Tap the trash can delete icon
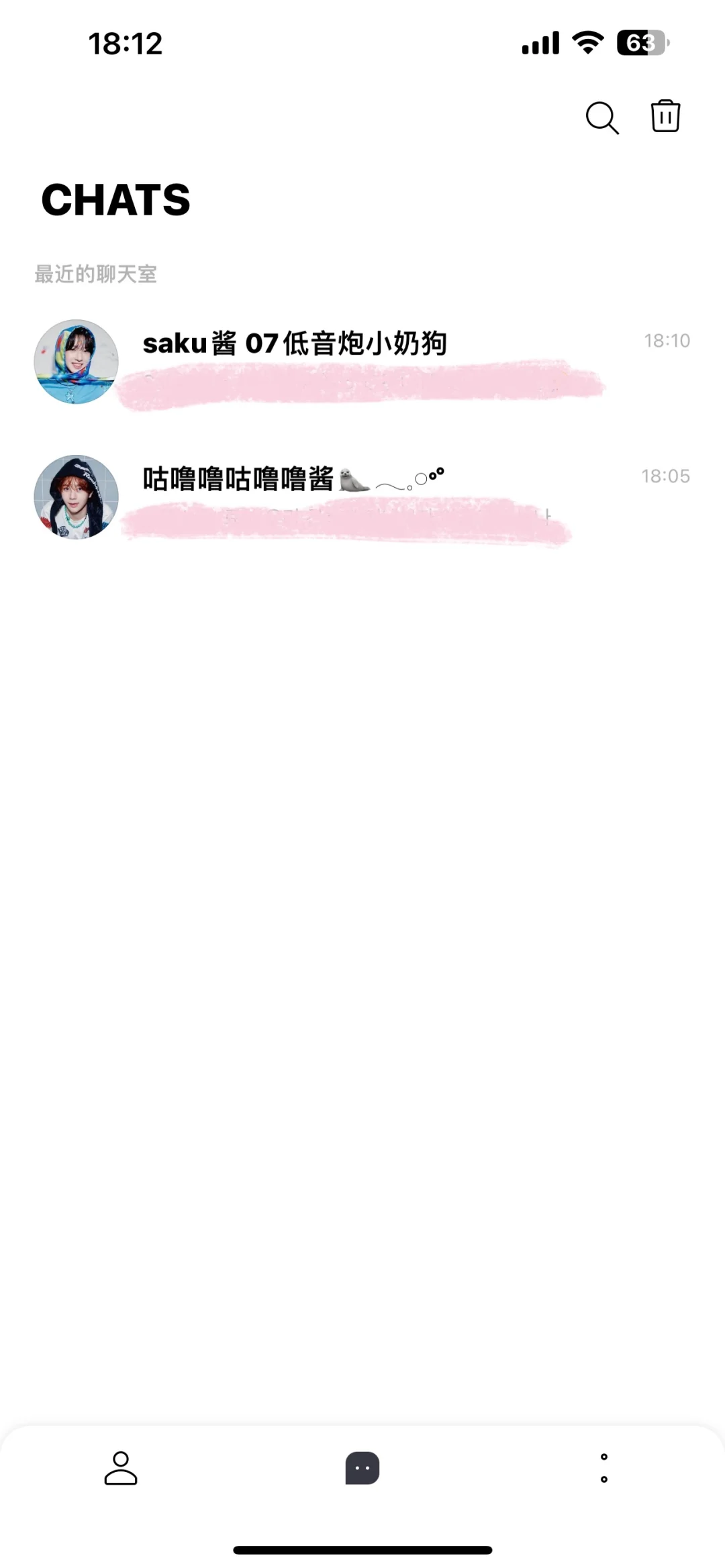This screenshot has width=725, height=1568. coord(665,117)
